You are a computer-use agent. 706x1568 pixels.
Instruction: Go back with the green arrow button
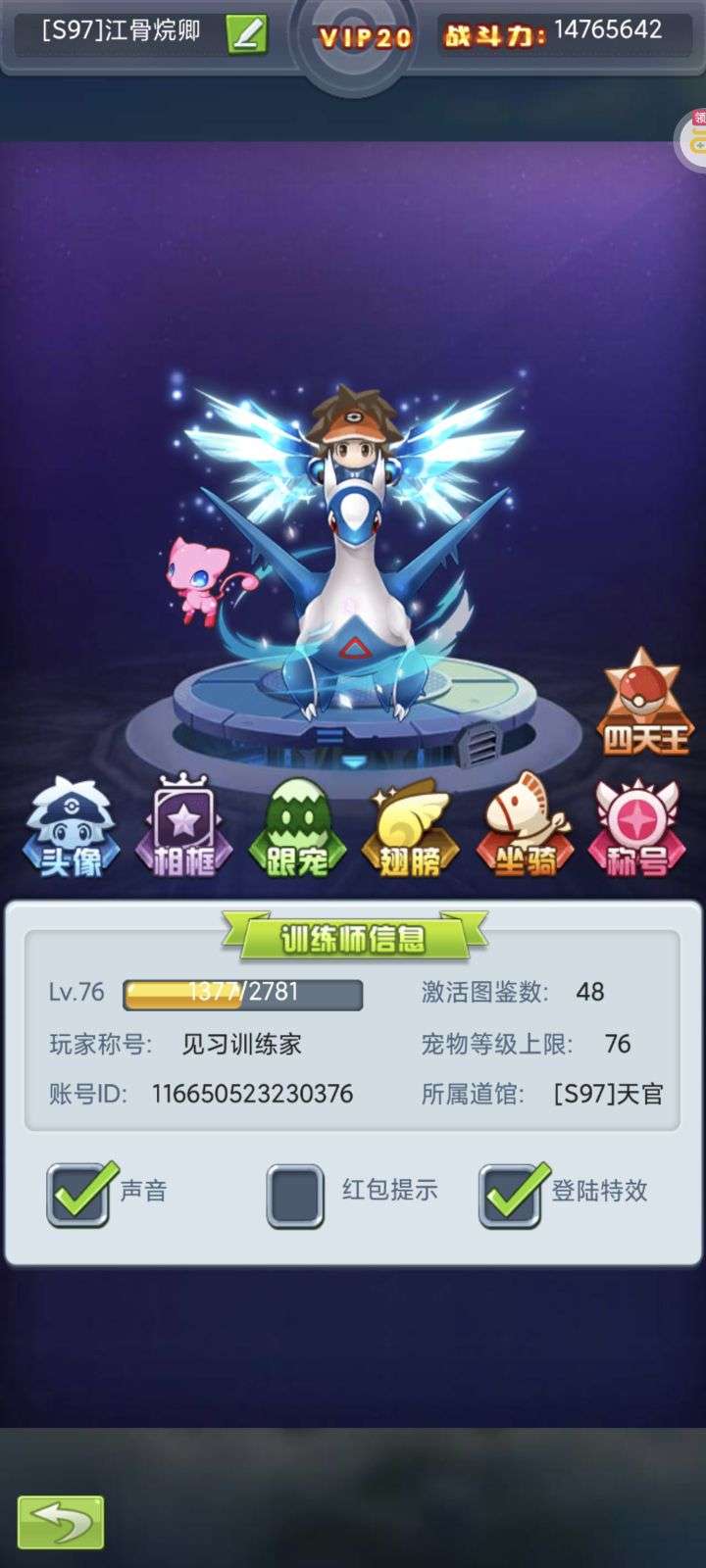coord(61,1522)
